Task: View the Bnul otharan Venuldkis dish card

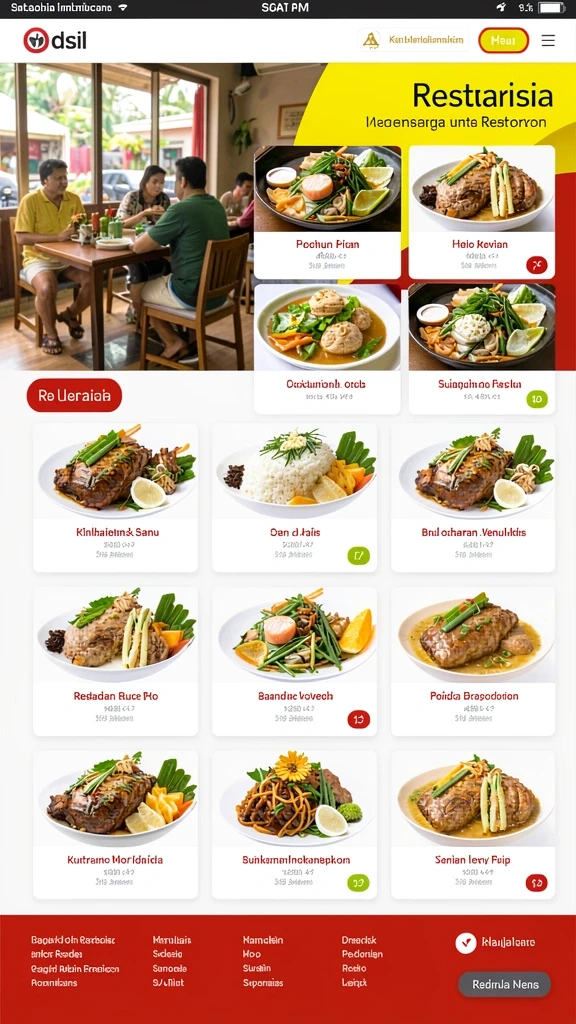Action: click(473, 498)
